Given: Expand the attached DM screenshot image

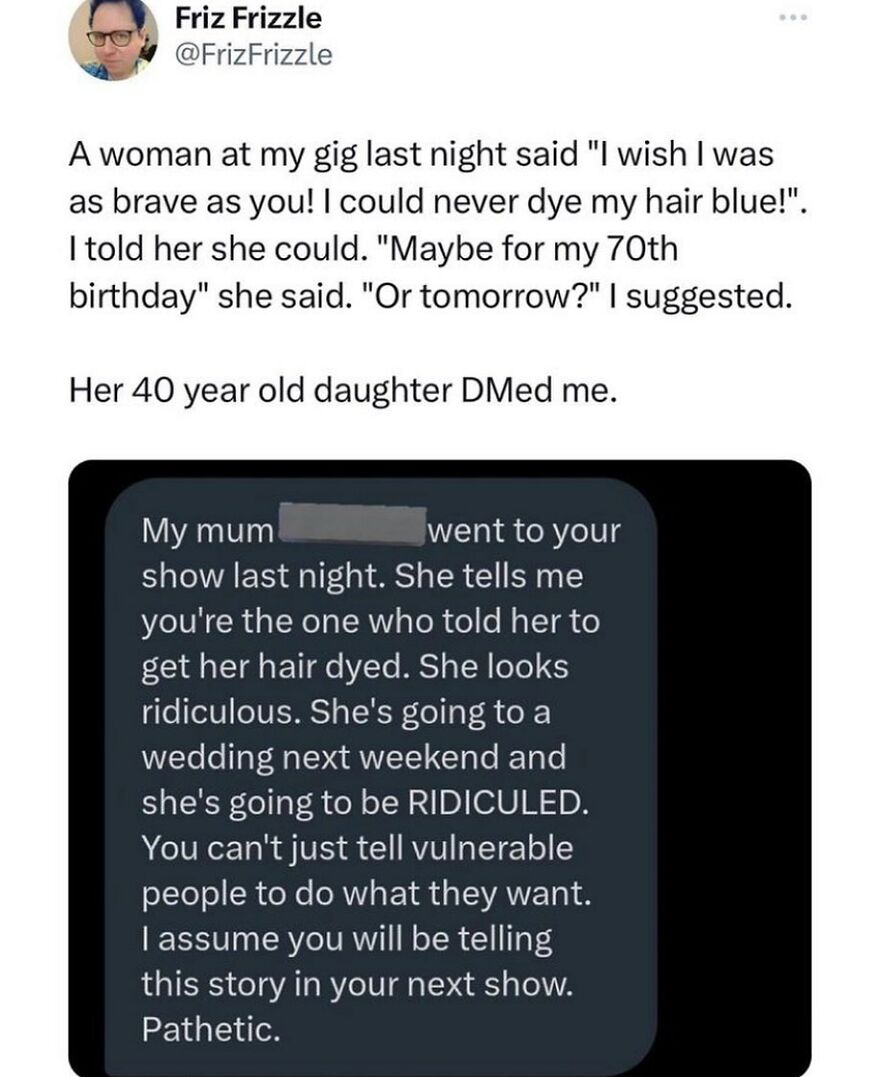Looking at the screenshot, I should (x=440, y=768).
